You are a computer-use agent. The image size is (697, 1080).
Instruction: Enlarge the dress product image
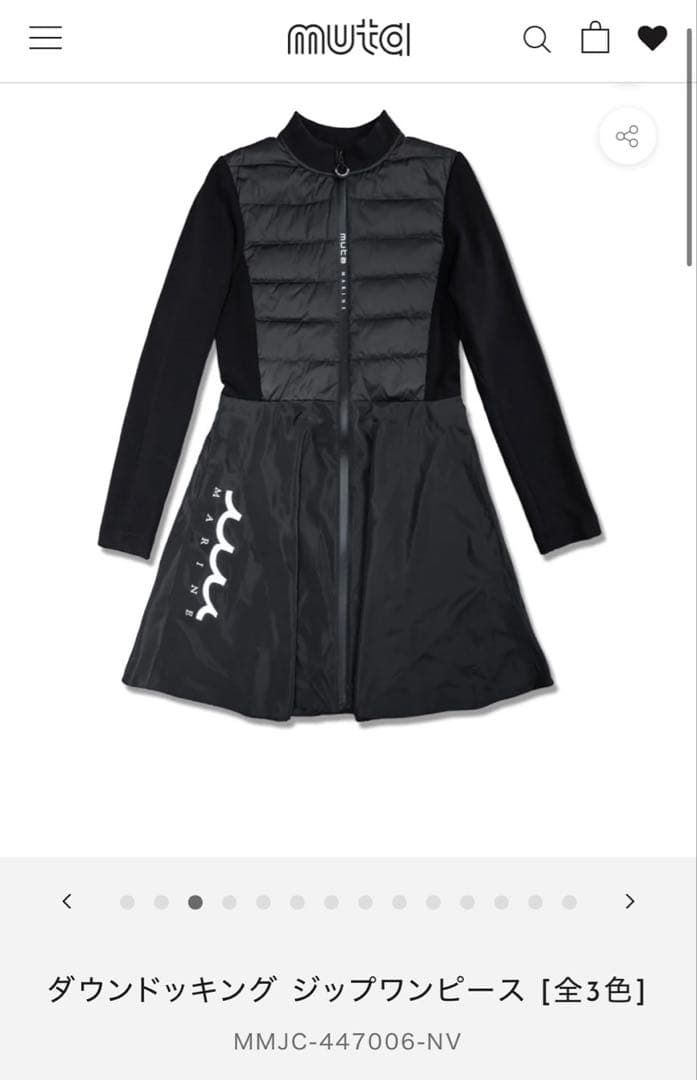pos(348,420)
